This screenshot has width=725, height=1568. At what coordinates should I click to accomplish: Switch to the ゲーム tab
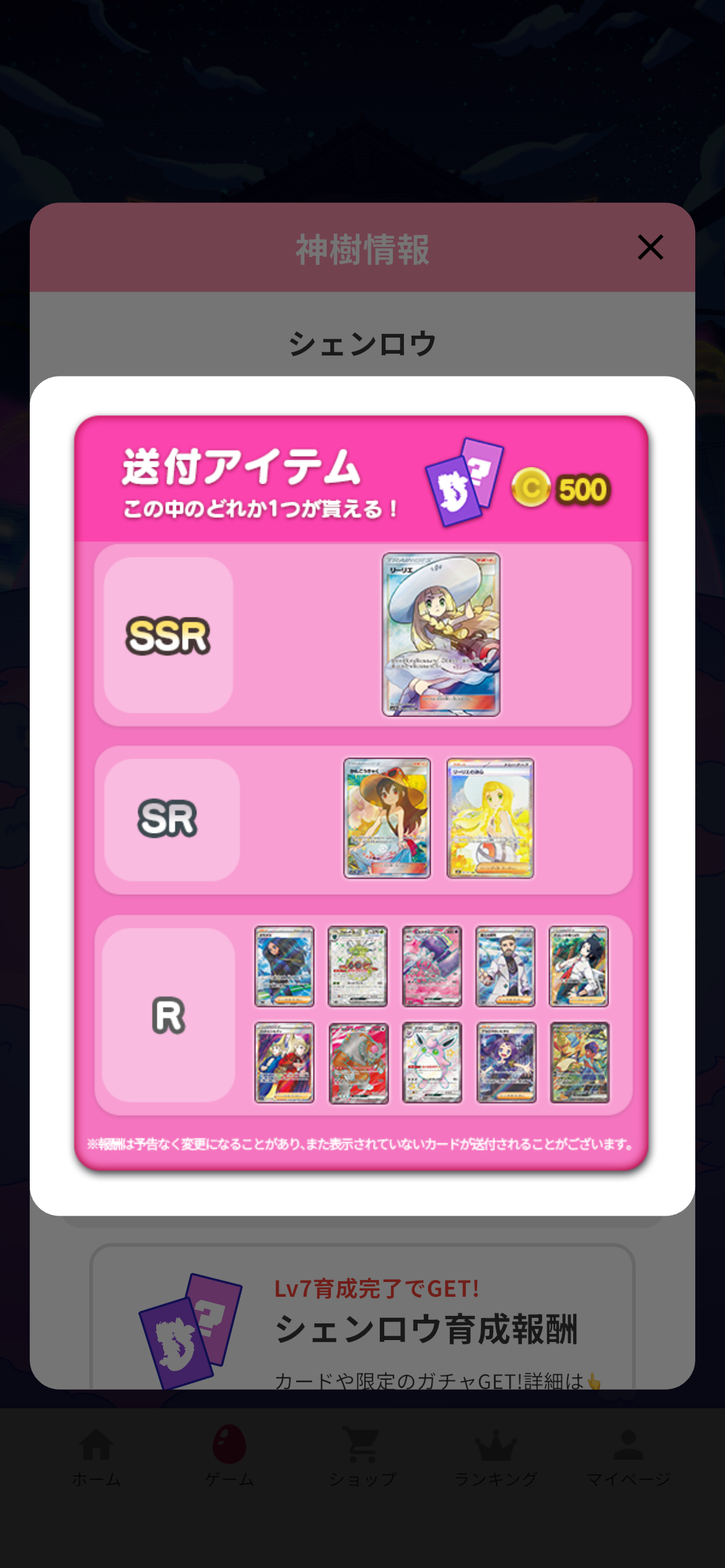[229, 1455]
